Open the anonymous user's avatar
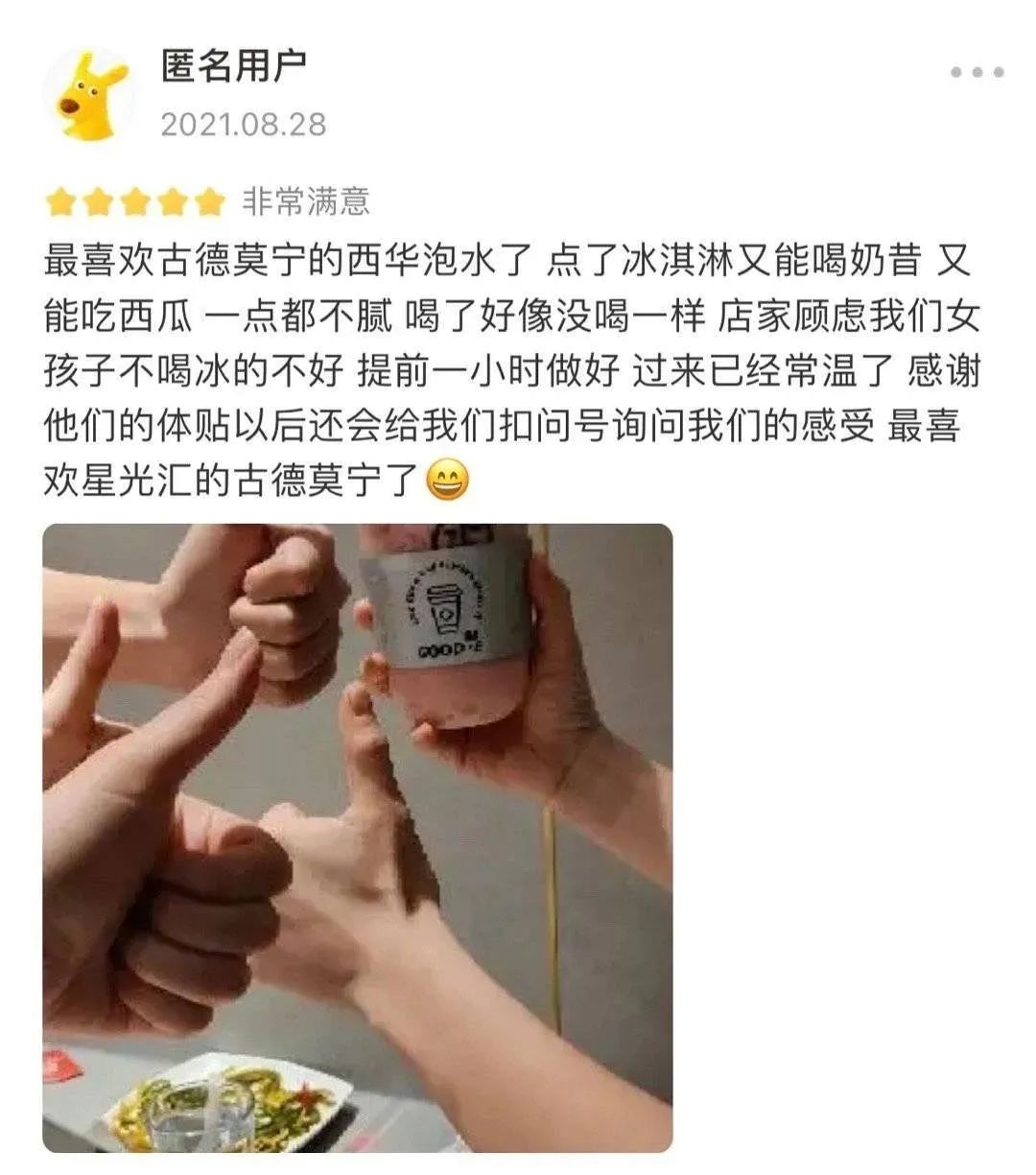The height and width of the screenshot is (1175, 1036). point(89,95)
